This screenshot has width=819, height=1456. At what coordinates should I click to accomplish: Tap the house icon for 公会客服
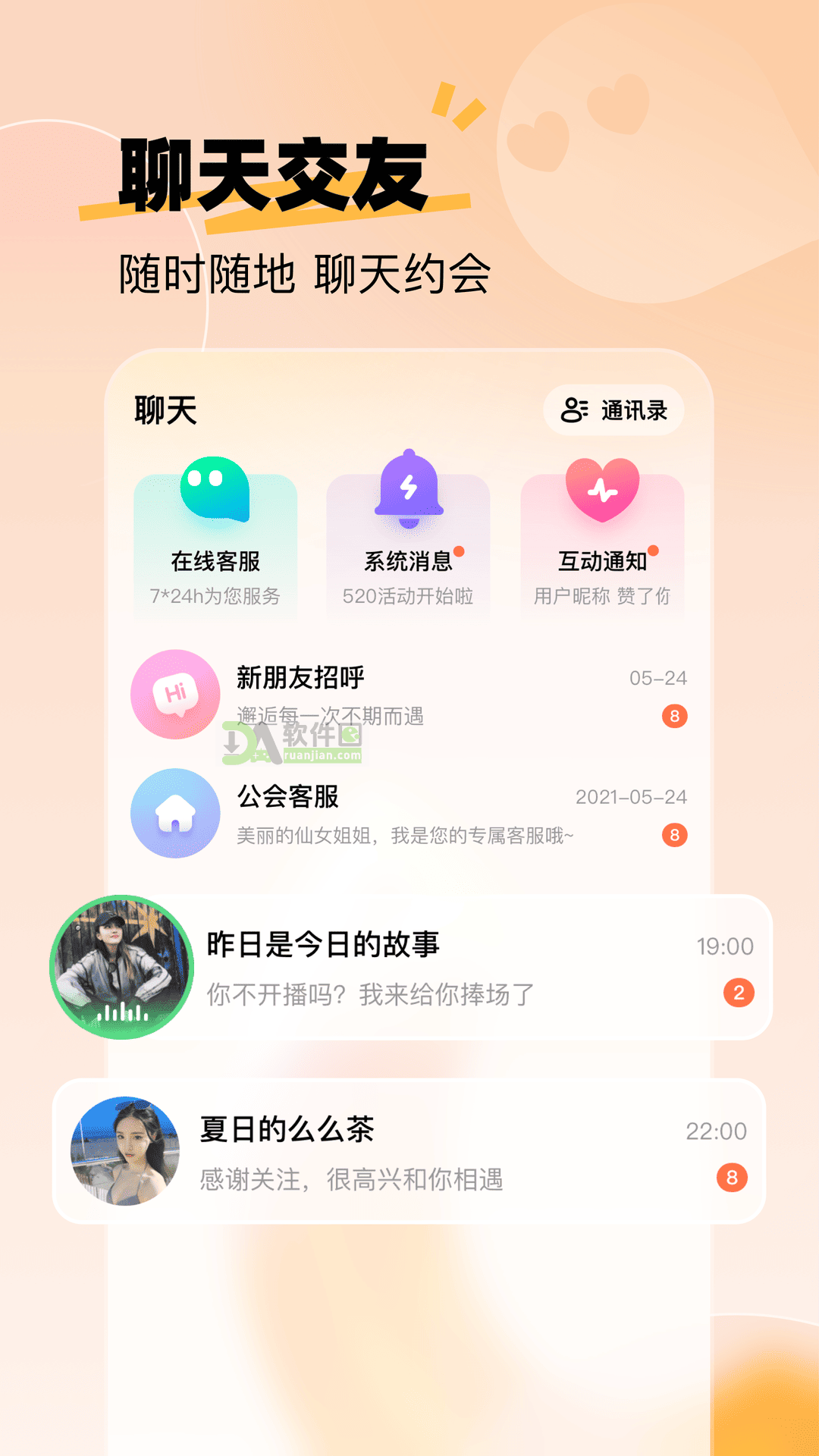tap(175, 814)
